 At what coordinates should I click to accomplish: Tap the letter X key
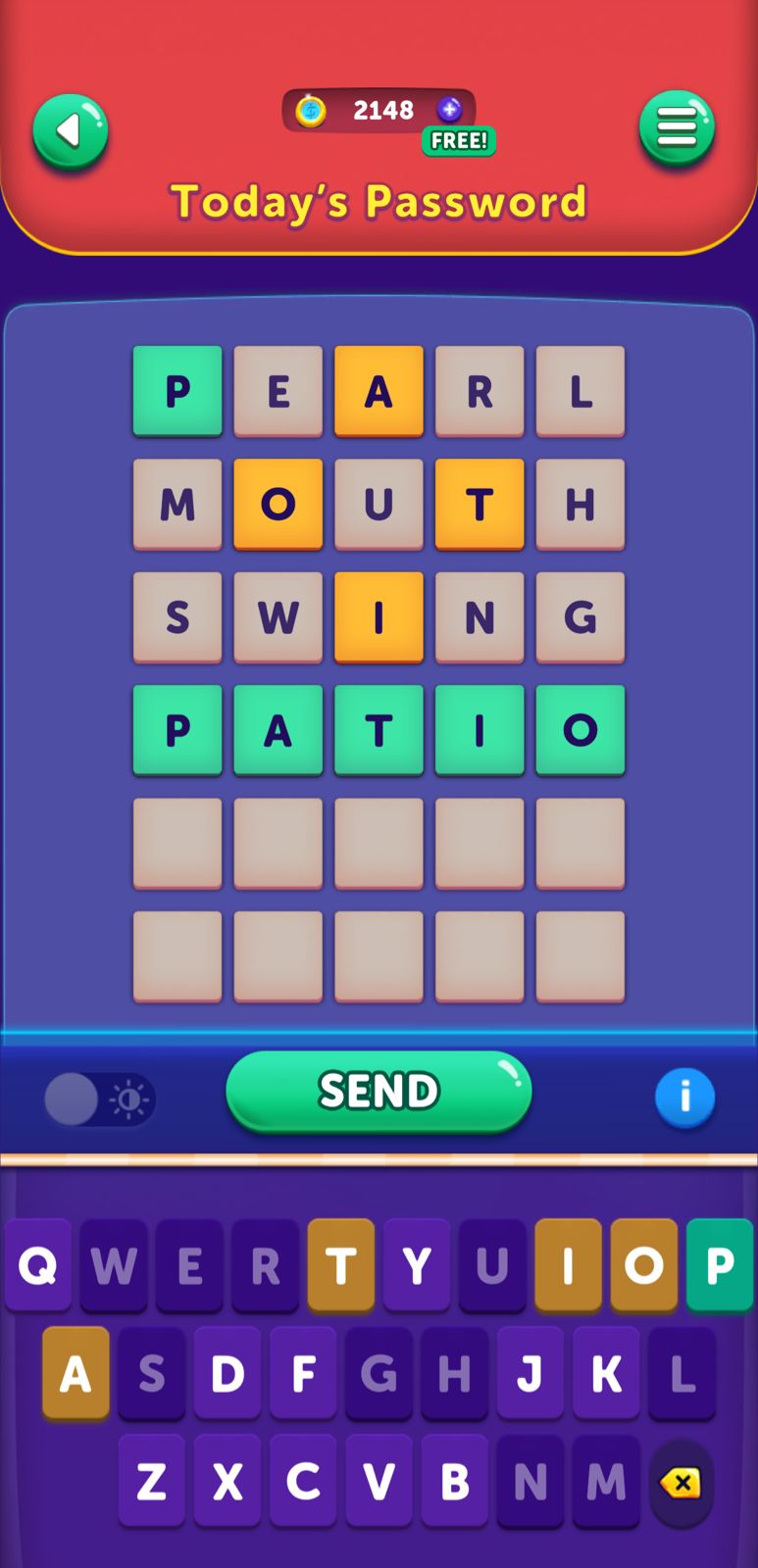[x=227, y=1481]
